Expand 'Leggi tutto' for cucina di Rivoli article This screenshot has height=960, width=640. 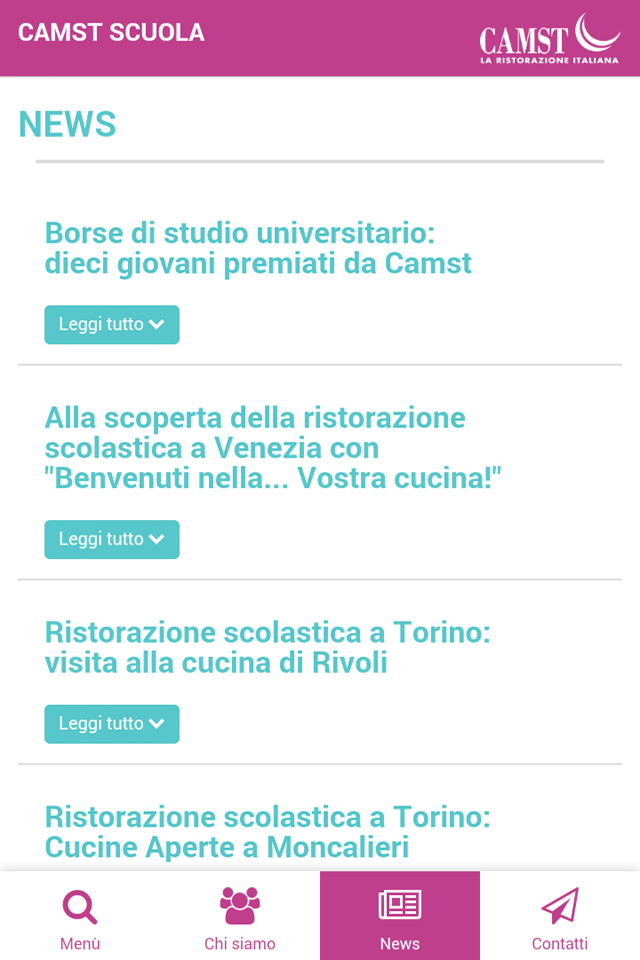coord(111,724)
